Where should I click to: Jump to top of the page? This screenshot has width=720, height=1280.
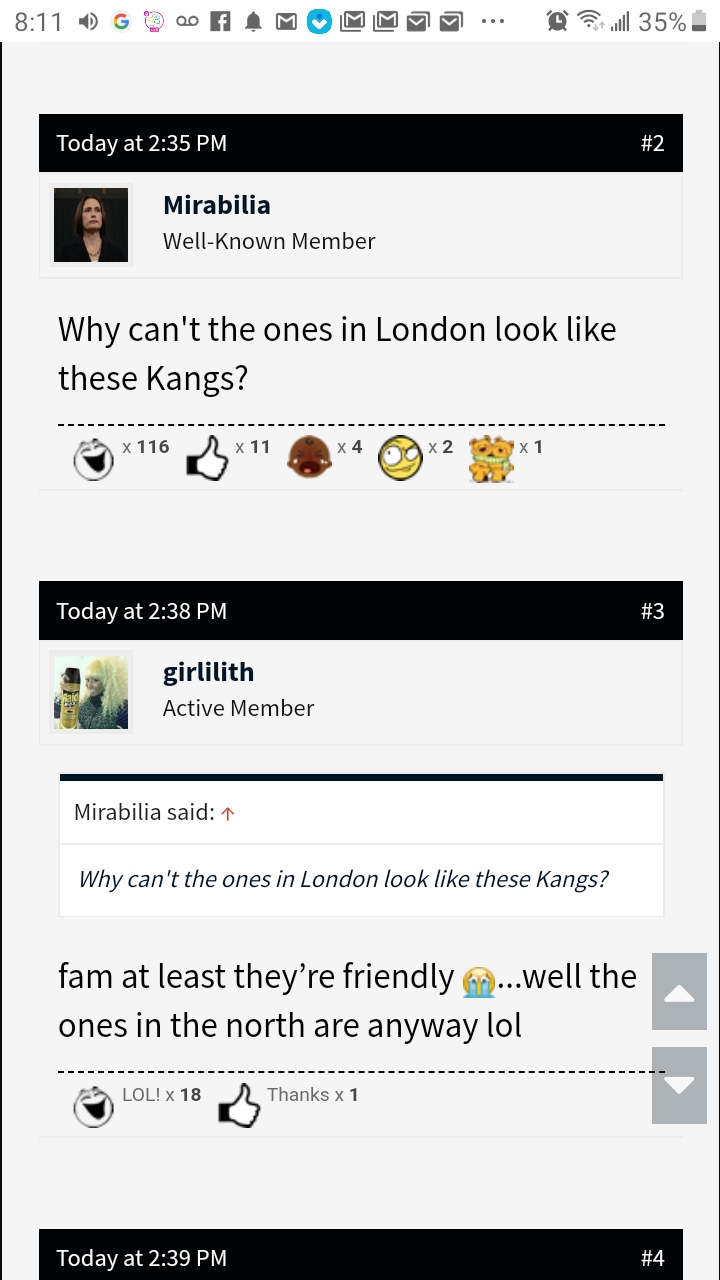(679, 992)
